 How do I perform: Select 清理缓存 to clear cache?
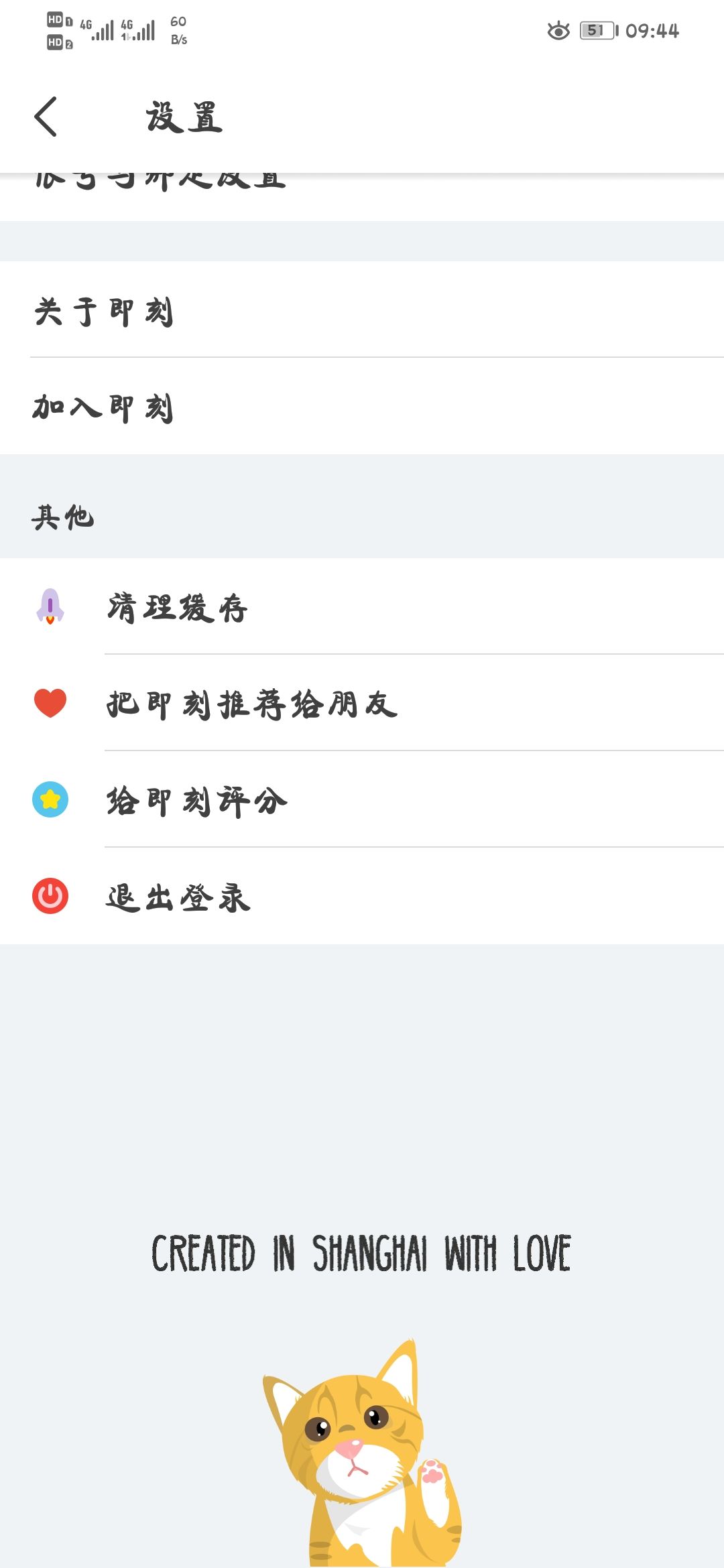coord(178,607)
